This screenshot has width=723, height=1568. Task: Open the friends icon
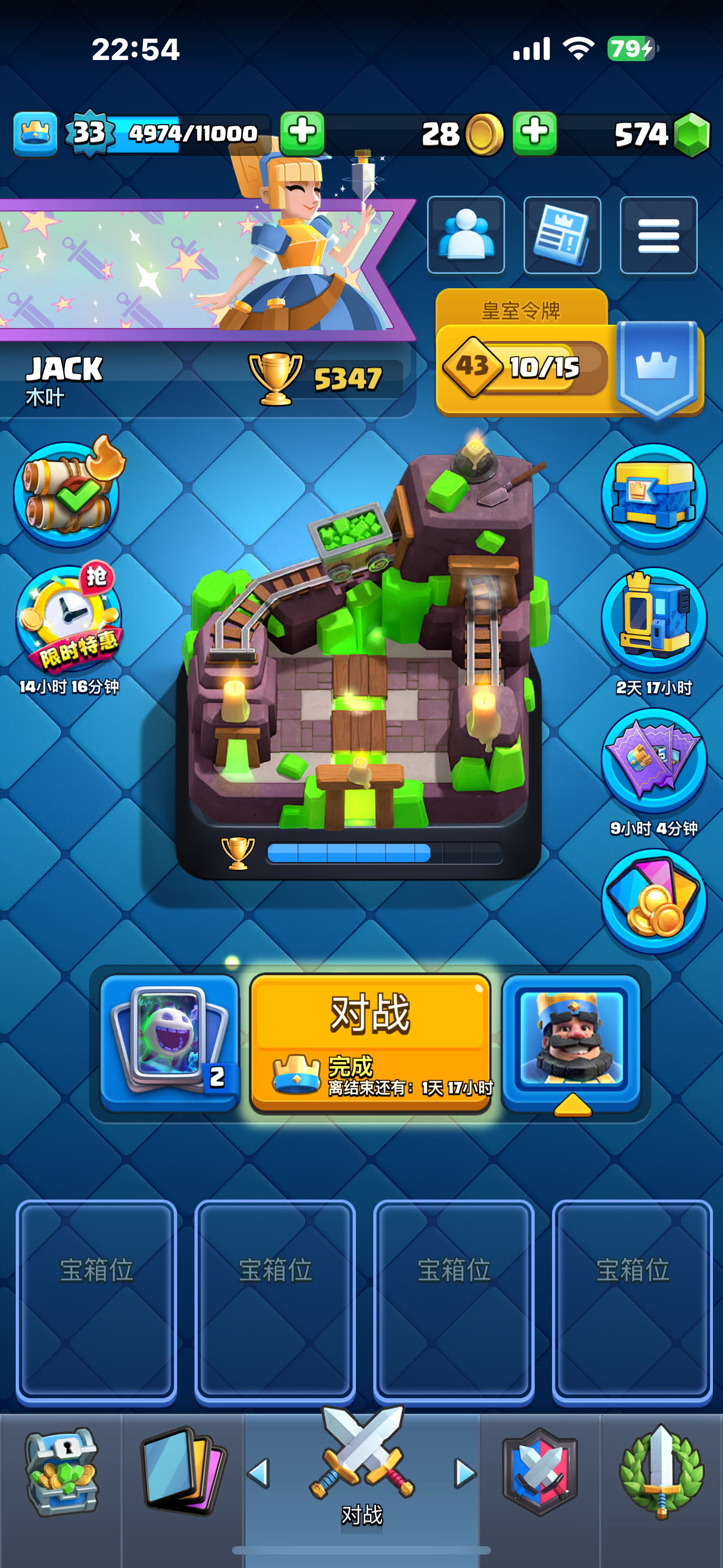[x=466, y=235]
